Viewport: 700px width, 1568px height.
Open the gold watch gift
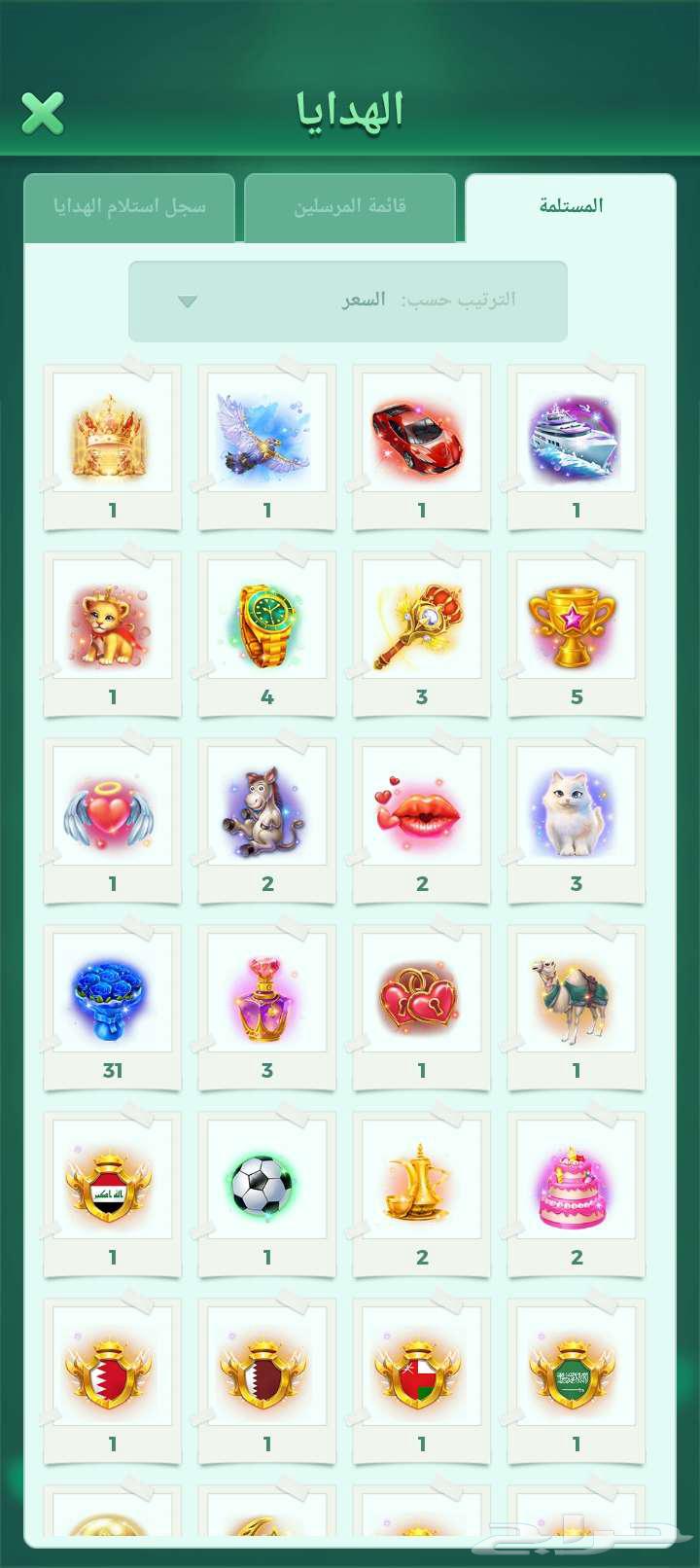[x=266, y=621]
